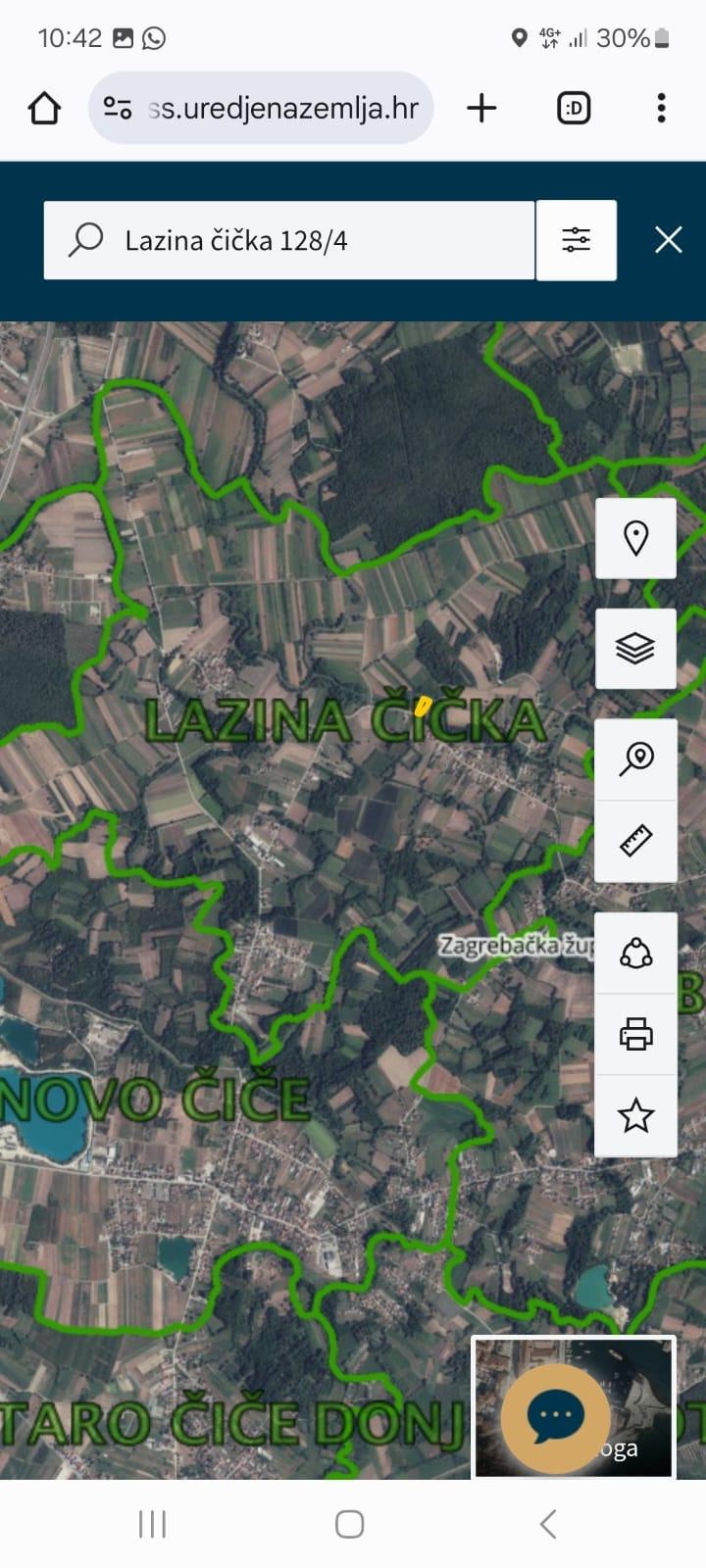Open the chat assistant bubble
Viewport: 706px width, 1568px height.
[x=554, y=1416]
